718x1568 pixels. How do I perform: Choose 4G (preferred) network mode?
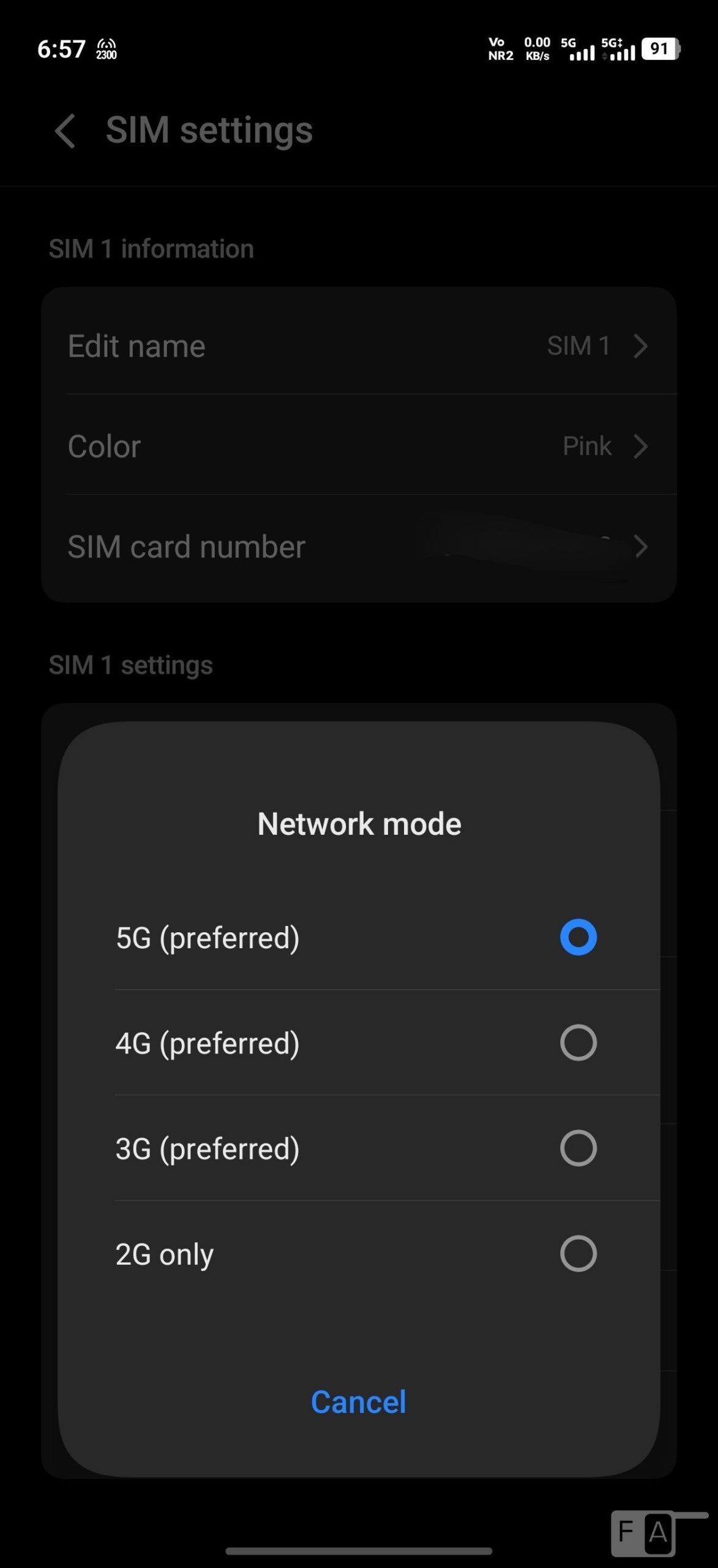[x=578, y=1042]
